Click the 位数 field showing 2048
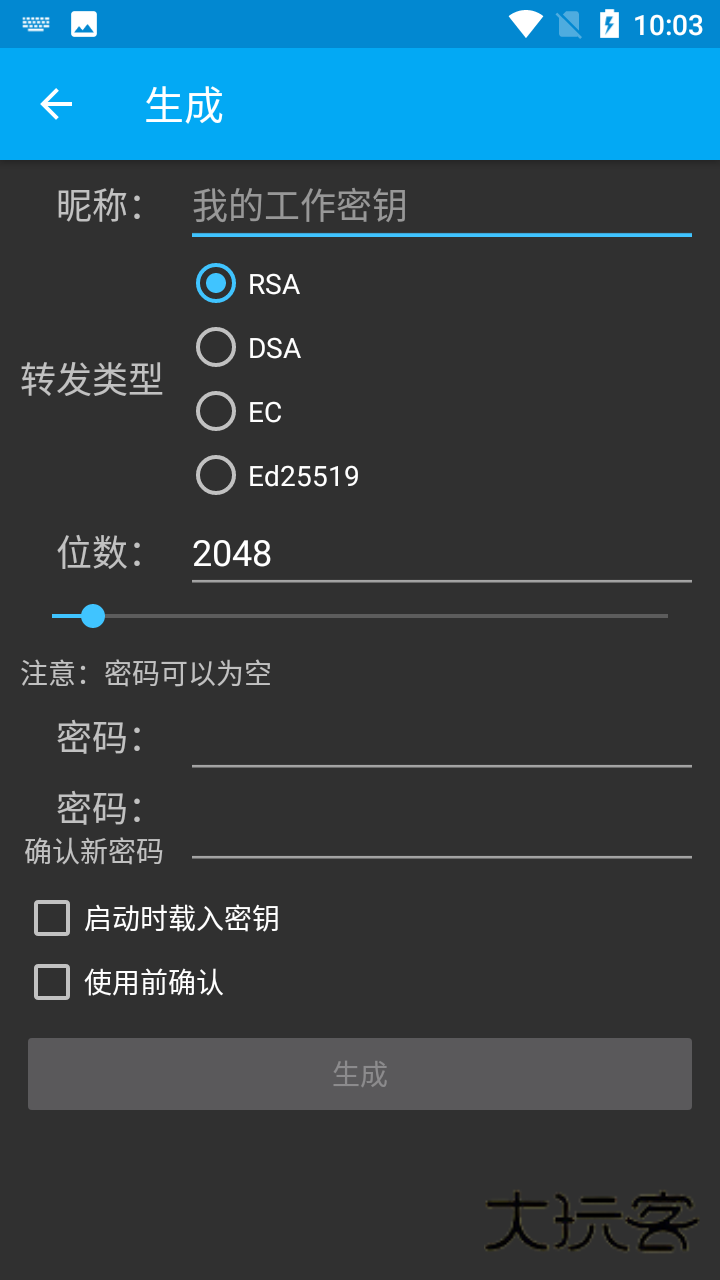The width and height of the screenshot is (720, 1280). coord(440,553)
